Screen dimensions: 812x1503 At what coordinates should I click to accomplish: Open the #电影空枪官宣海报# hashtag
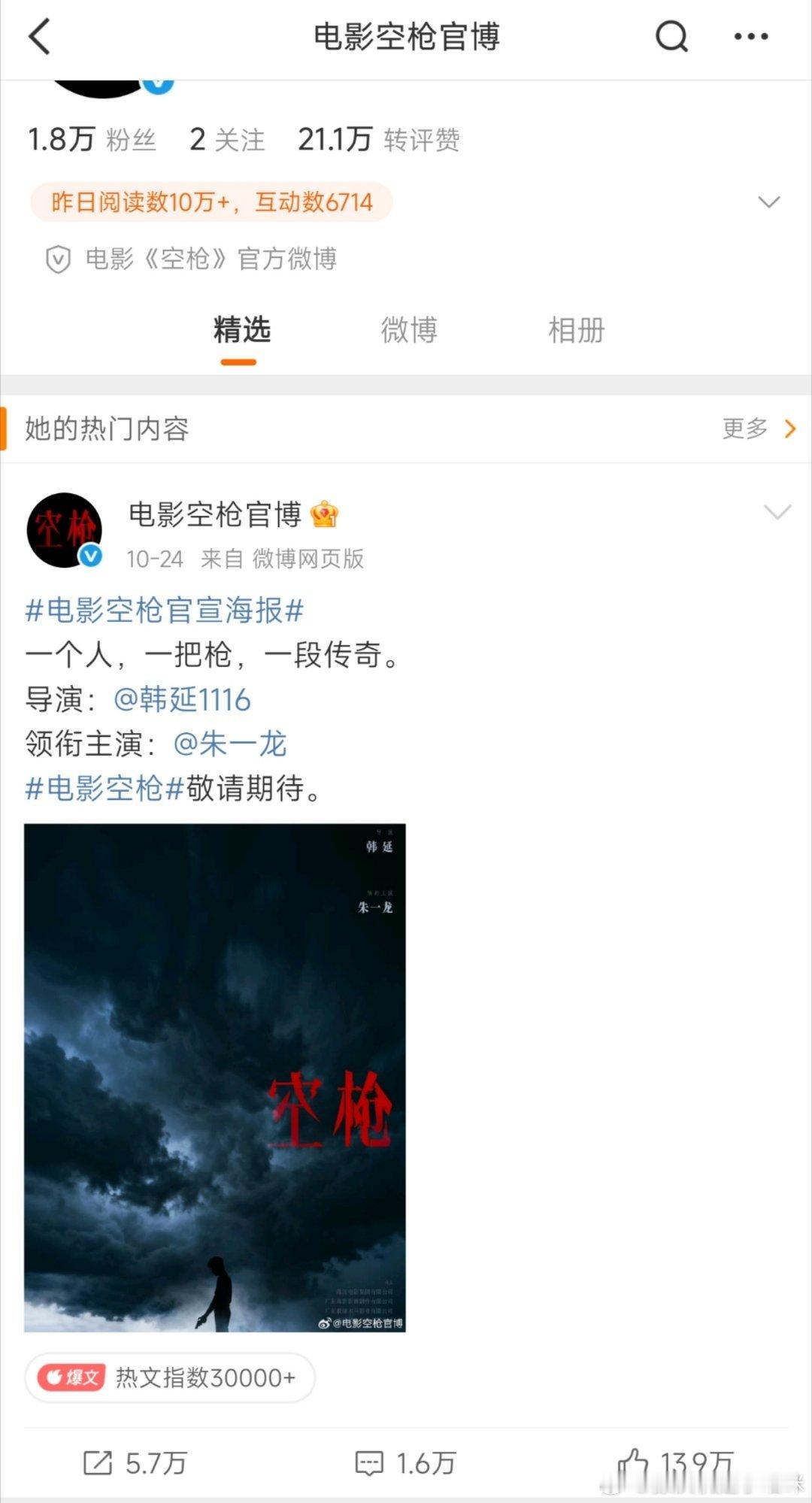tap(165, 610)
